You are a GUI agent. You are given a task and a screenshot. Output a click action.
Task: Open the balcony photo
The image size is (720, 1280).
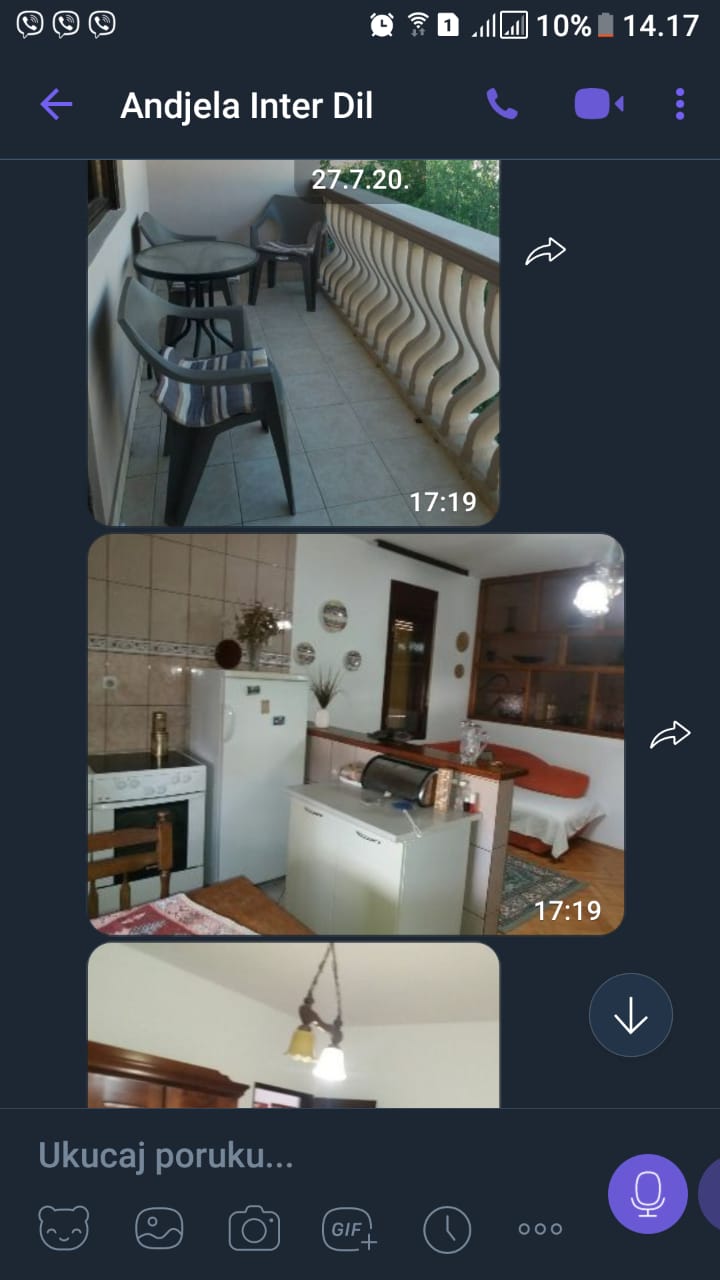coord(294,343)
